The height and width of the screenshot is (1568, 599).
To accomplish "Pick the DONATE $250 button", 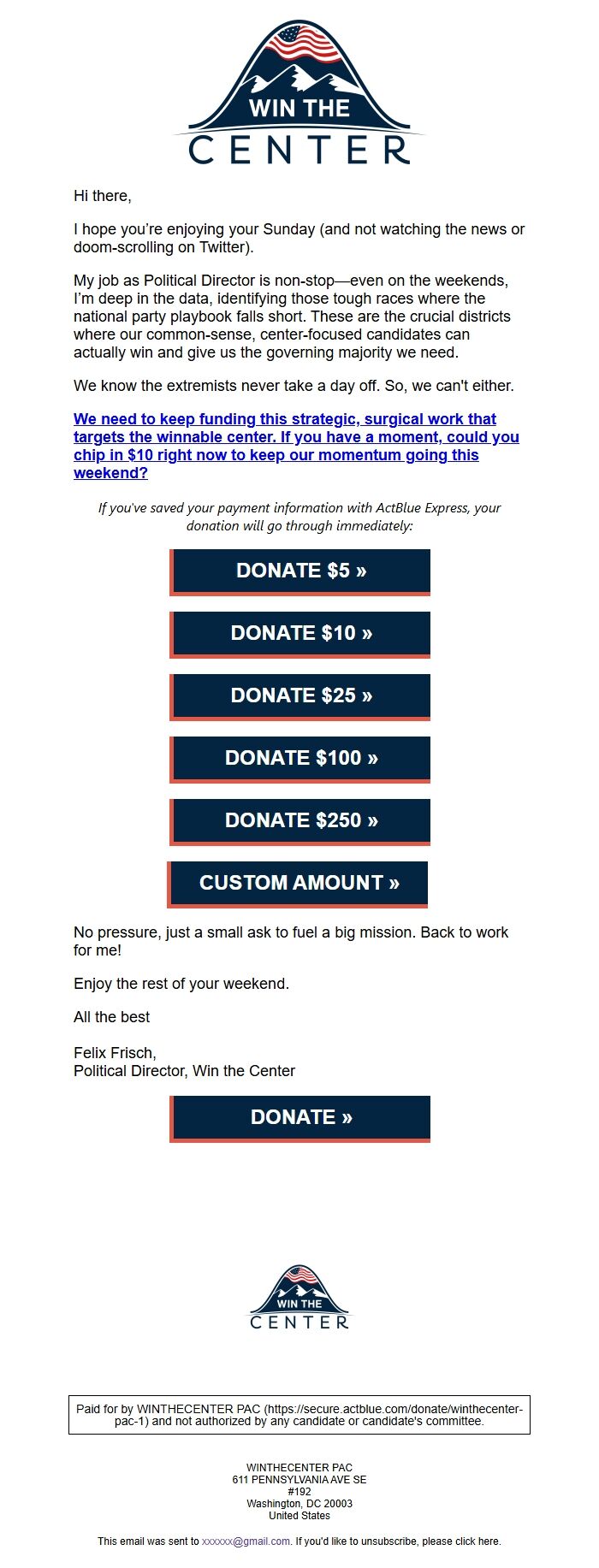I will (x=299, y=821).
